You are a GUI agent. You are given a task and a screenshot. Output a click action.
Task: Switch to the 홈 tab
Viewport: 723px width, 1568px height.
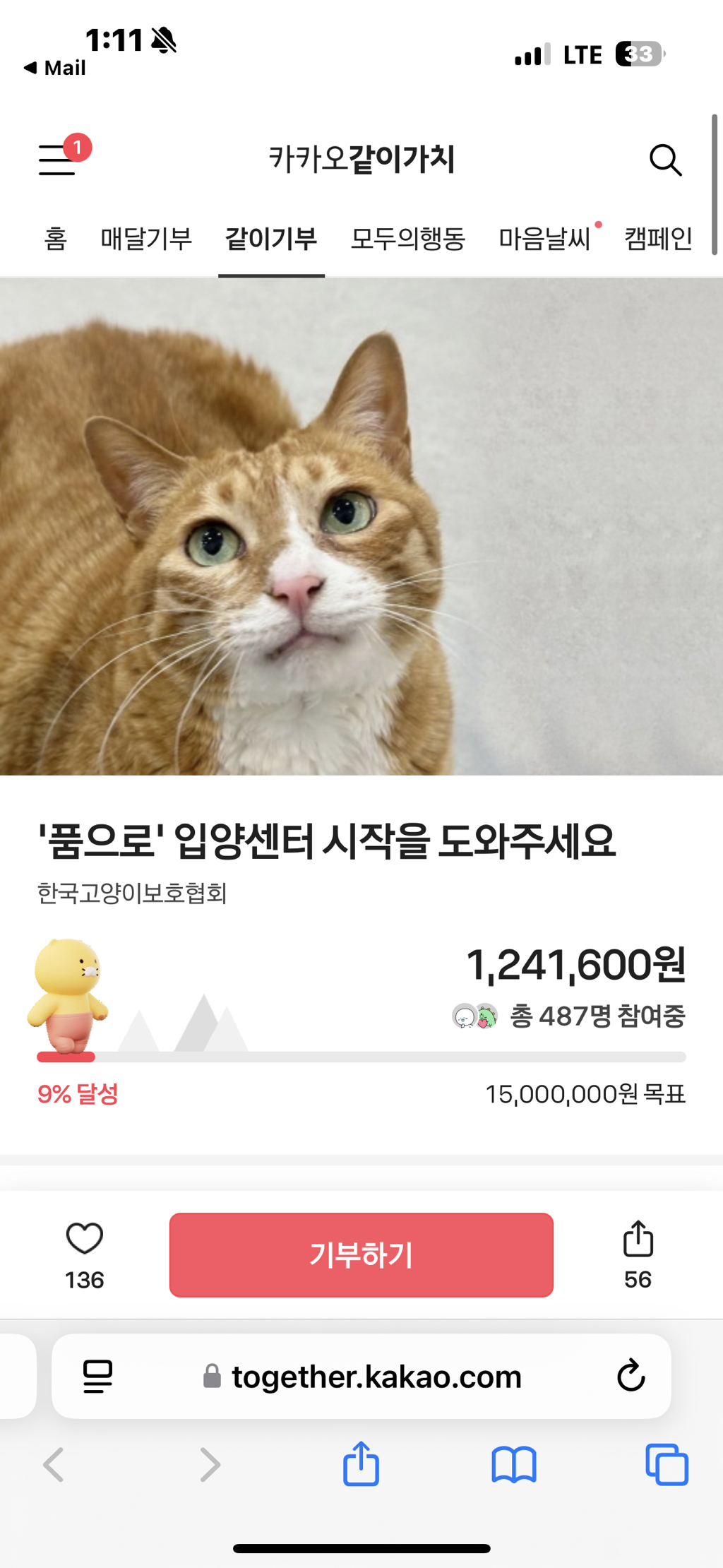tap(56, 239)
